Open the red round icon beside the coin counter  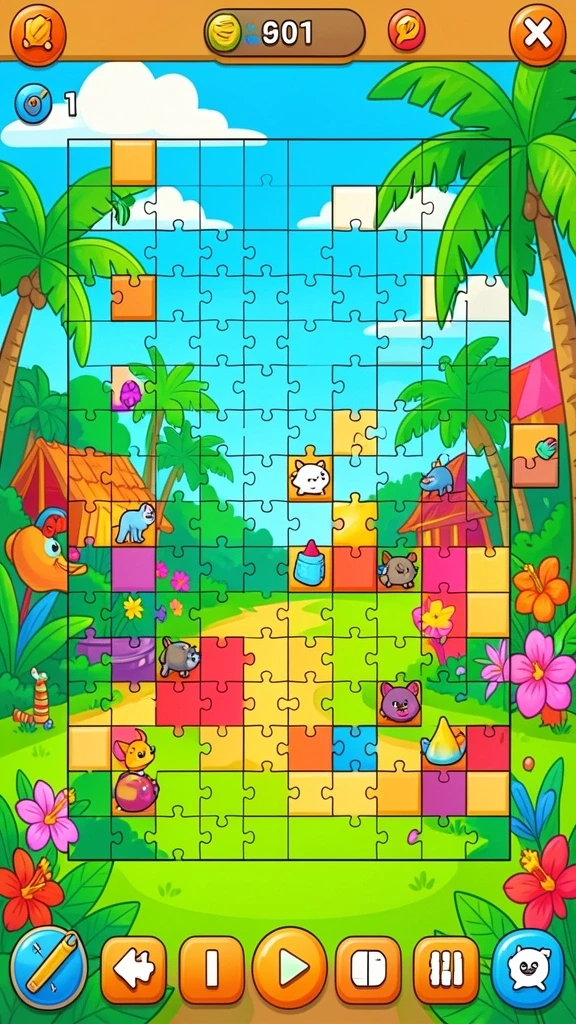click(407, 30)
